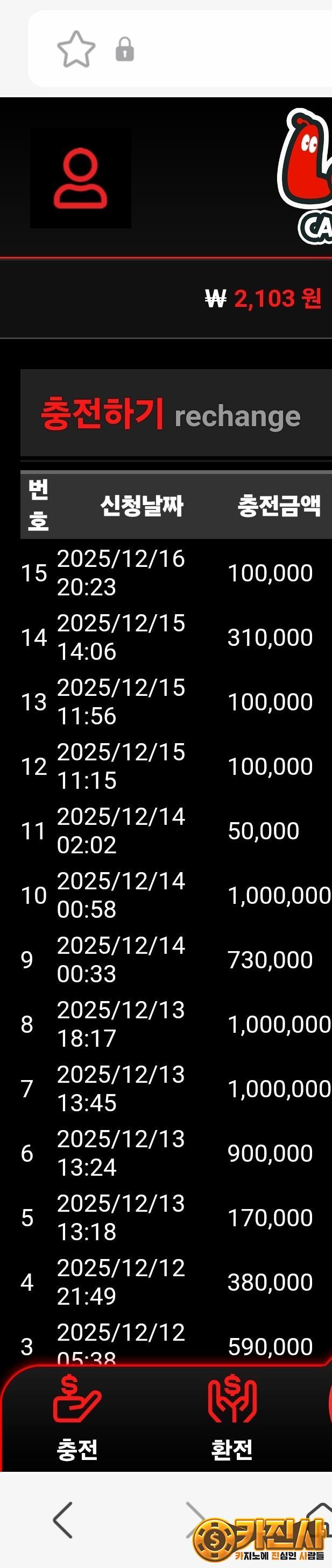Bookmark this page with the star icon
Image resolution: width=332 pixels, height=1568 pixels.
point(76,49)
